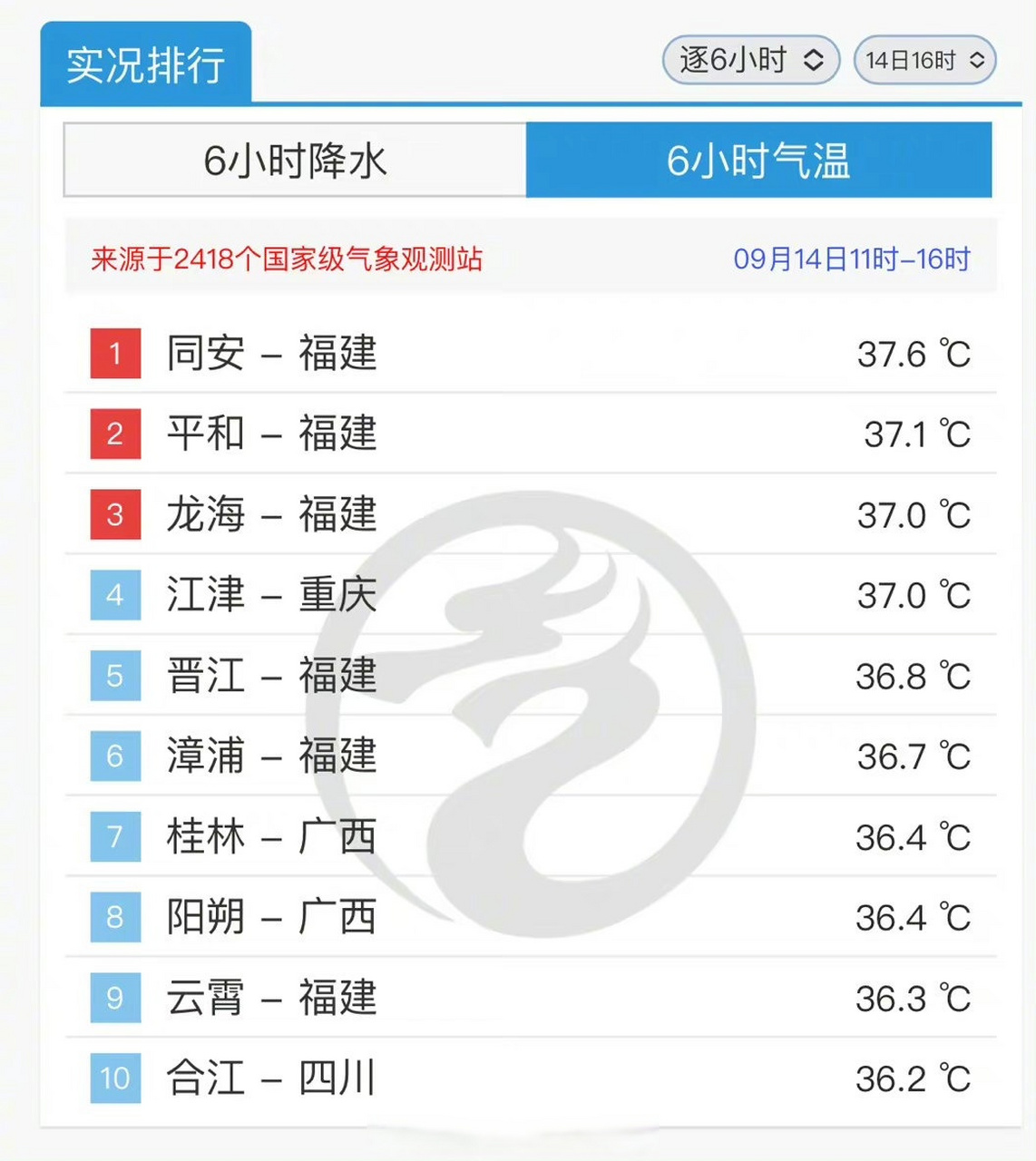Click the 漳浦 - 福建 station name
The width and height of the screenshot is (1036, 1161).
tap(270, 756)
